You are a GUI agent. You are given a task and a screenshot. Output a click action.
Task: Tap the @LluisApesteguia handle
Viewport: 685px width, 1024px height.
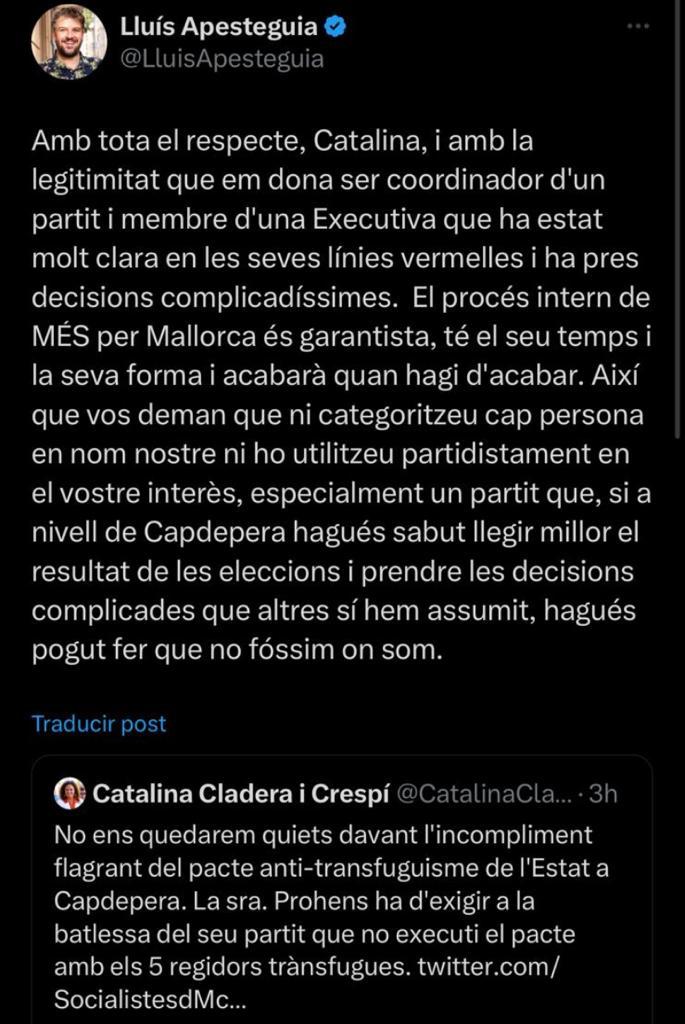click(x=221, y=59)
